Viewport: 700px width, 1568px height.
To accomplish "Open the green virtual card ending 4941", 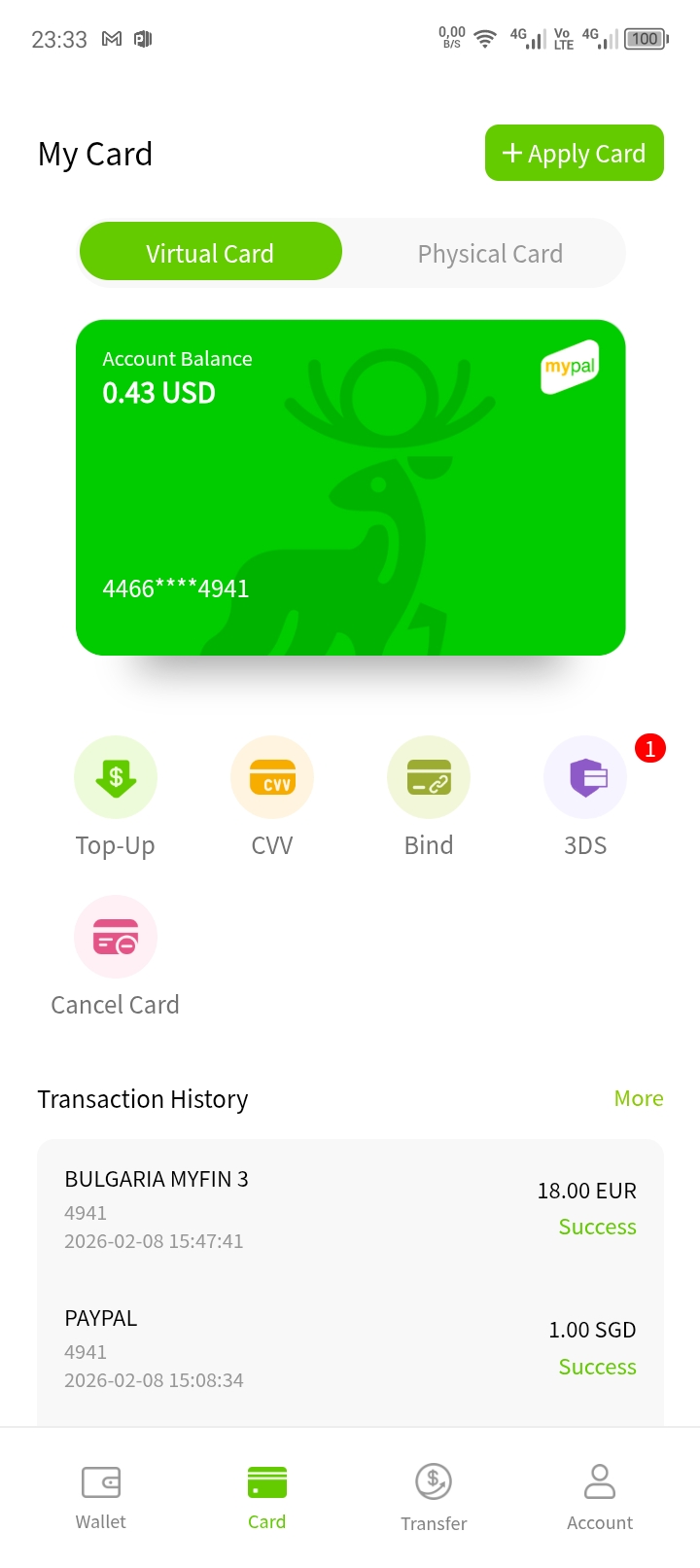I will pyautogui.click(x=350, y=487).
